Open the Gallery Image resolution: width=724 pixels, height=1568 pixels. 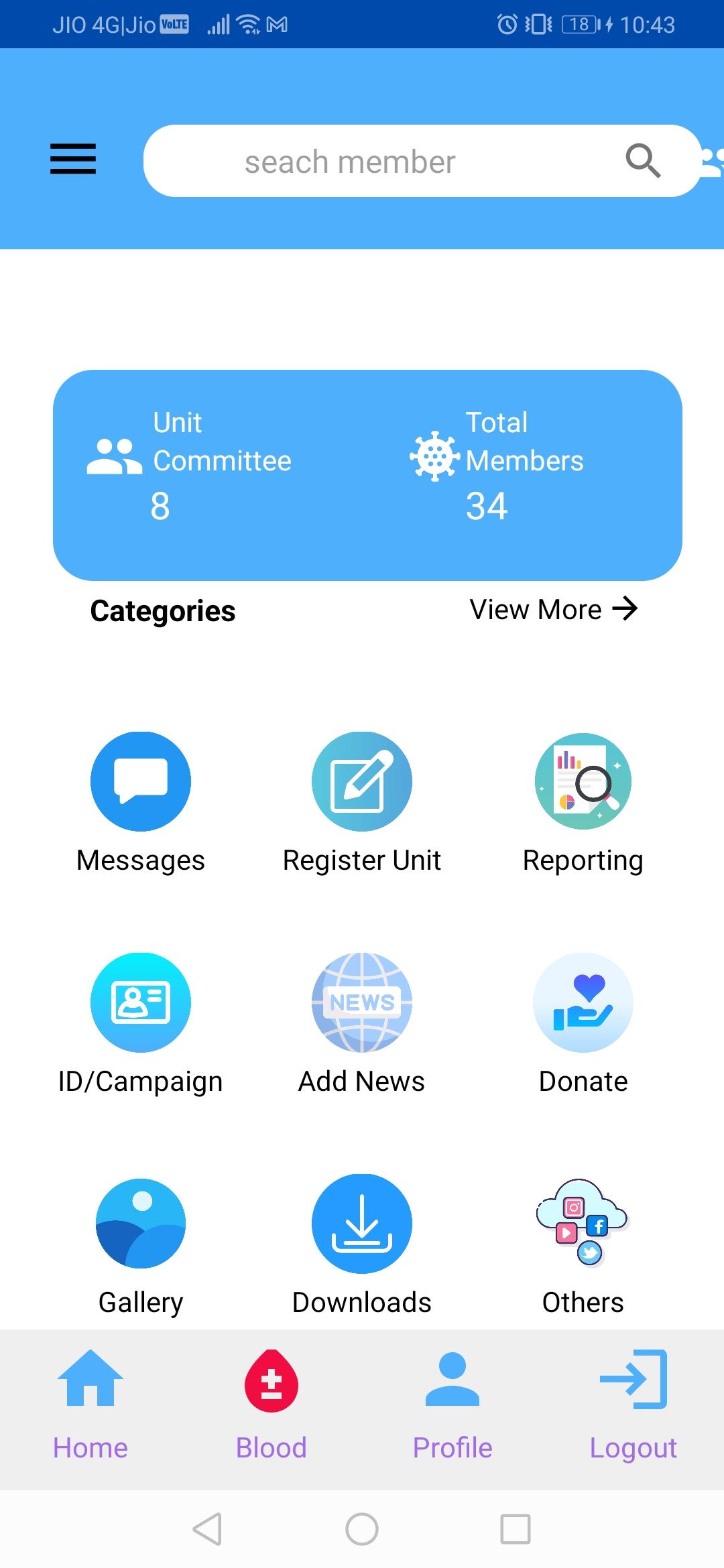[141, 1246]
